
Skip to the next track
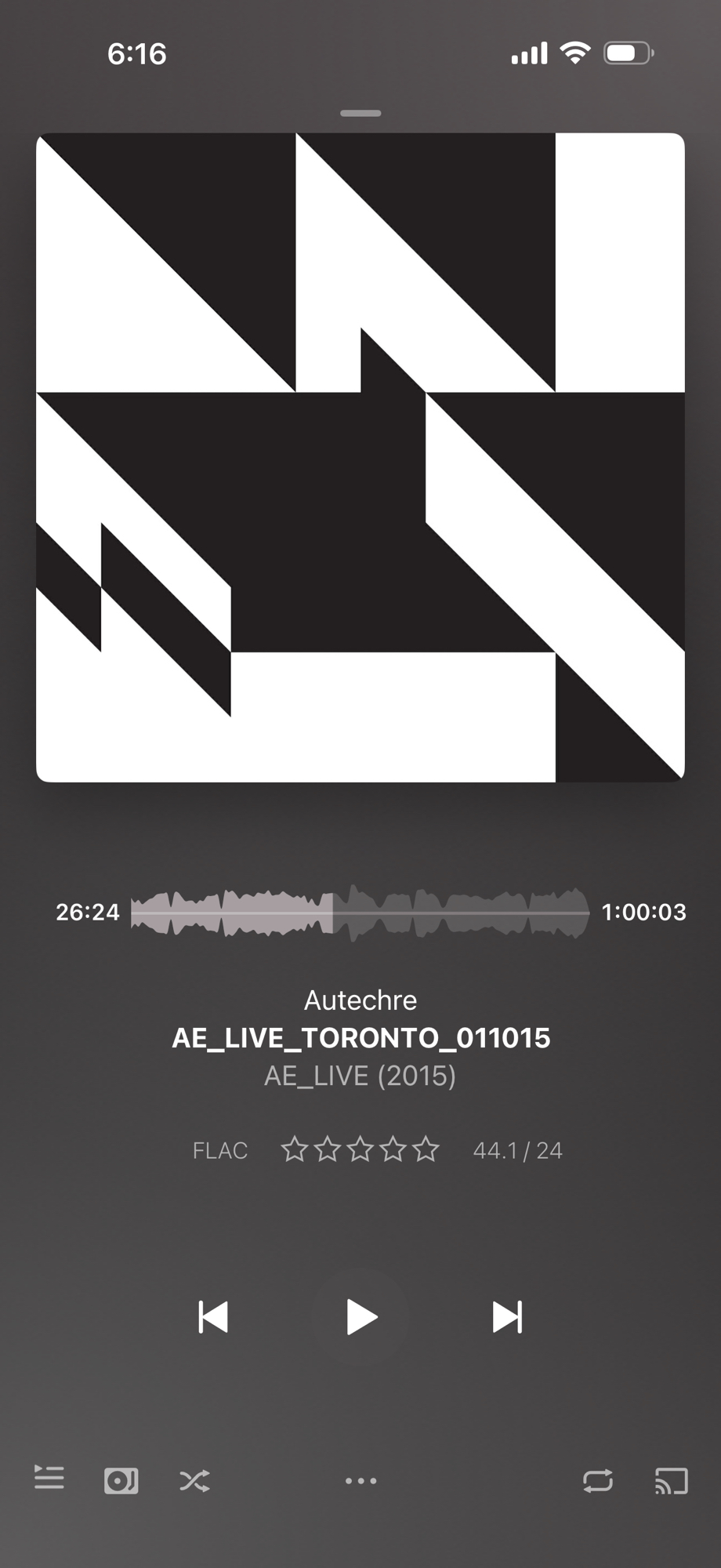[507, 1317]
